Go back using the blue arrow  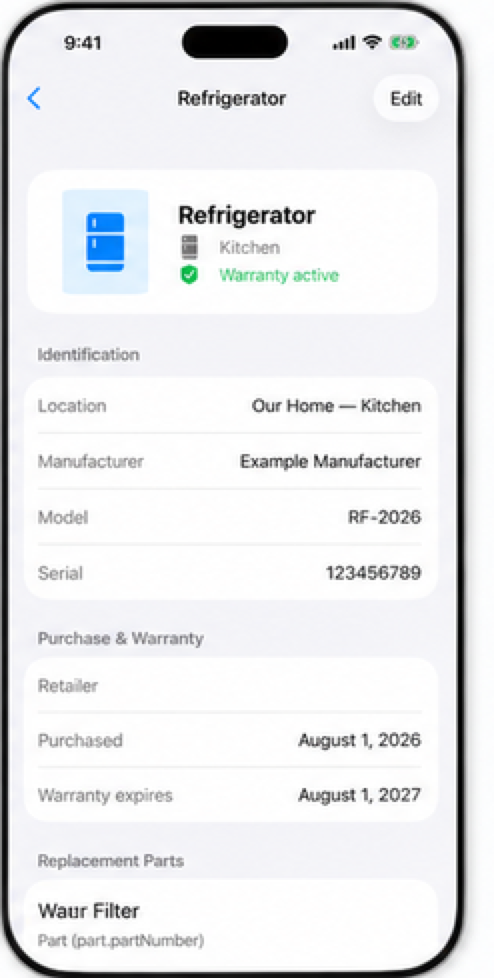coord(34,99)
